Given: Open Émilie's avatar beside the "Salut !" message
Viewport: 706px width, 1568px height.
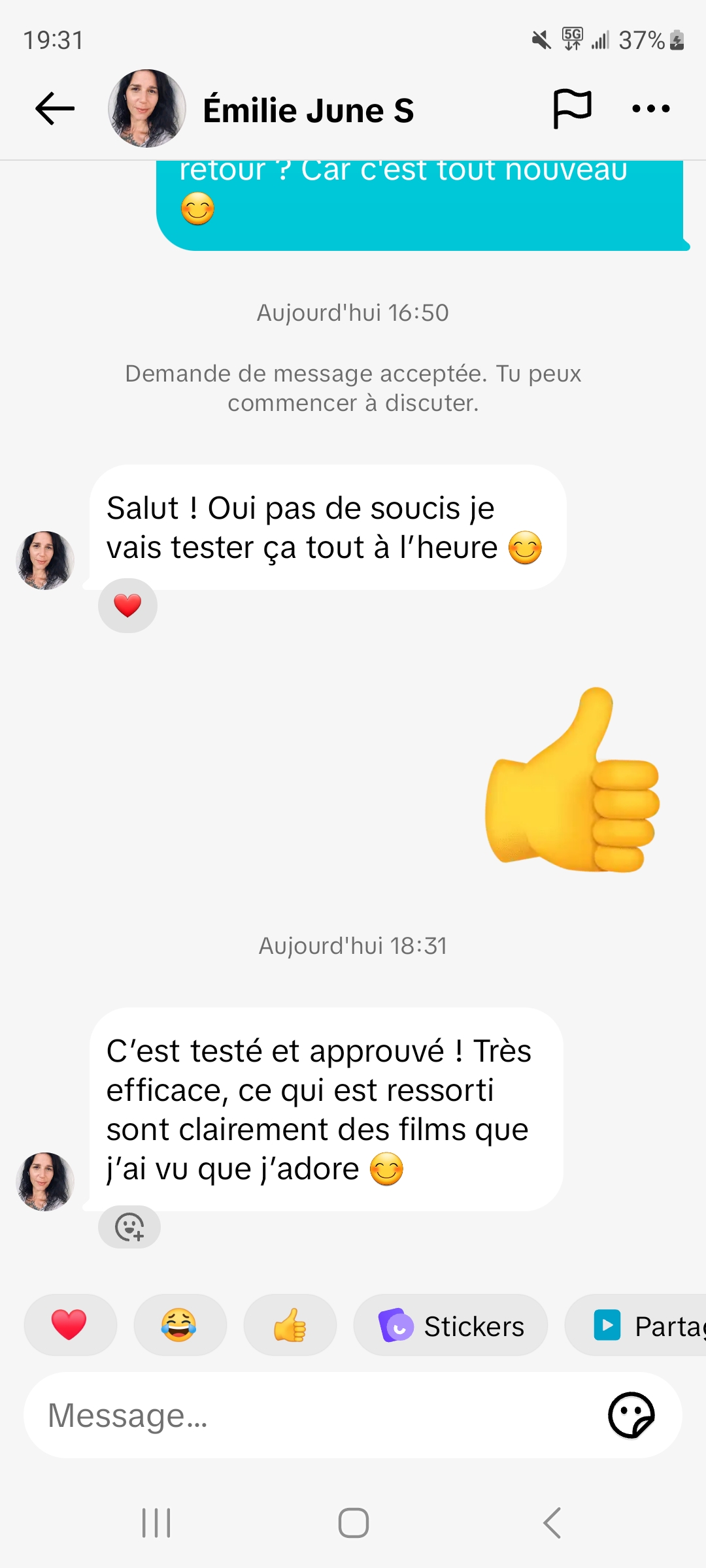Looking at the screenshot, I should point(45,561).
